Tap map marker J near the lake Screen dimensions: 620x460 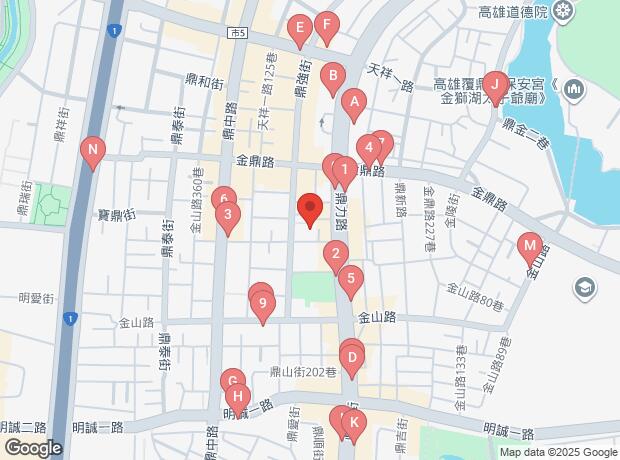[x=494, y=86]
